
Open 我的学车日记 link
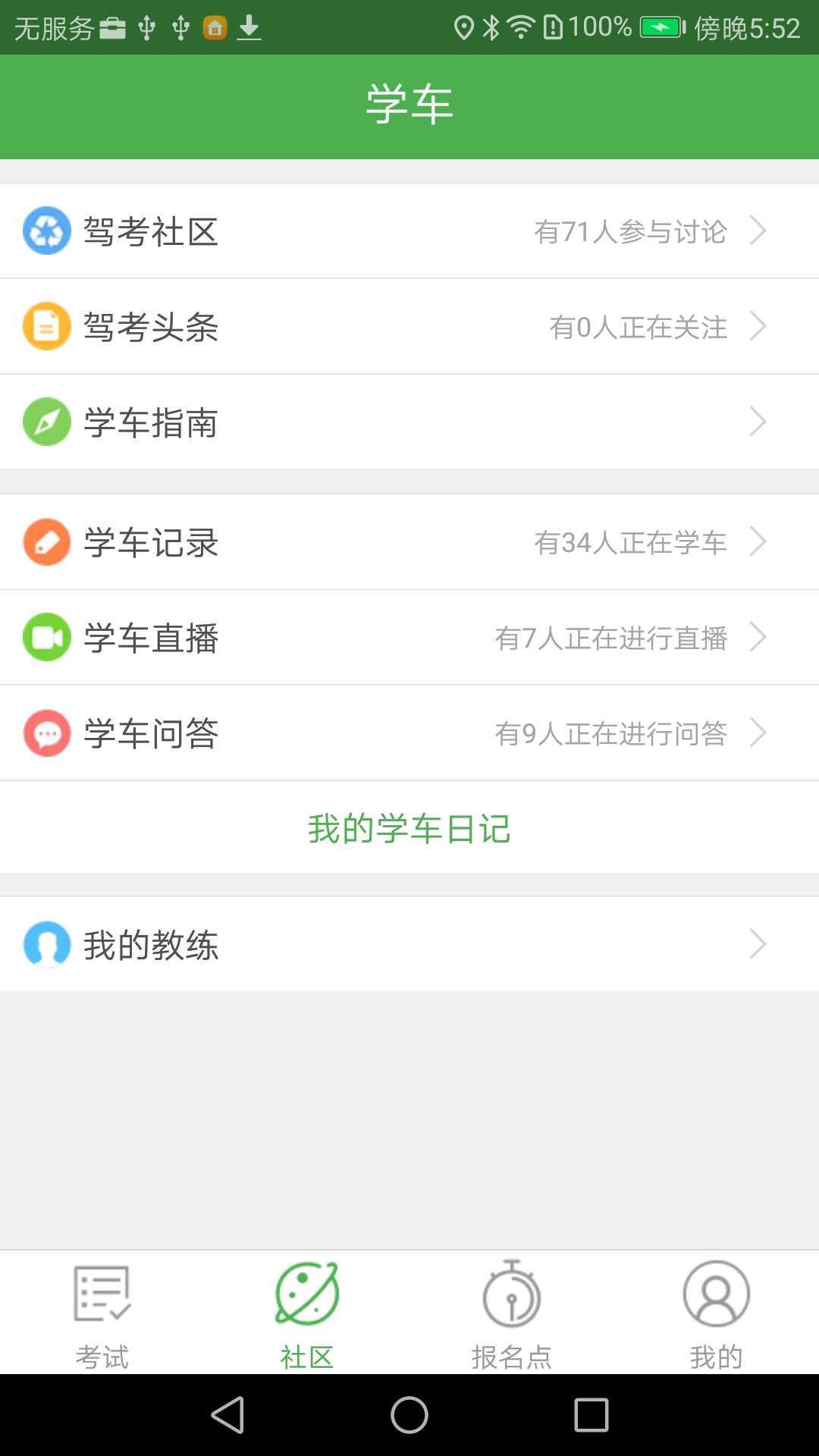[x=409, y=828]
